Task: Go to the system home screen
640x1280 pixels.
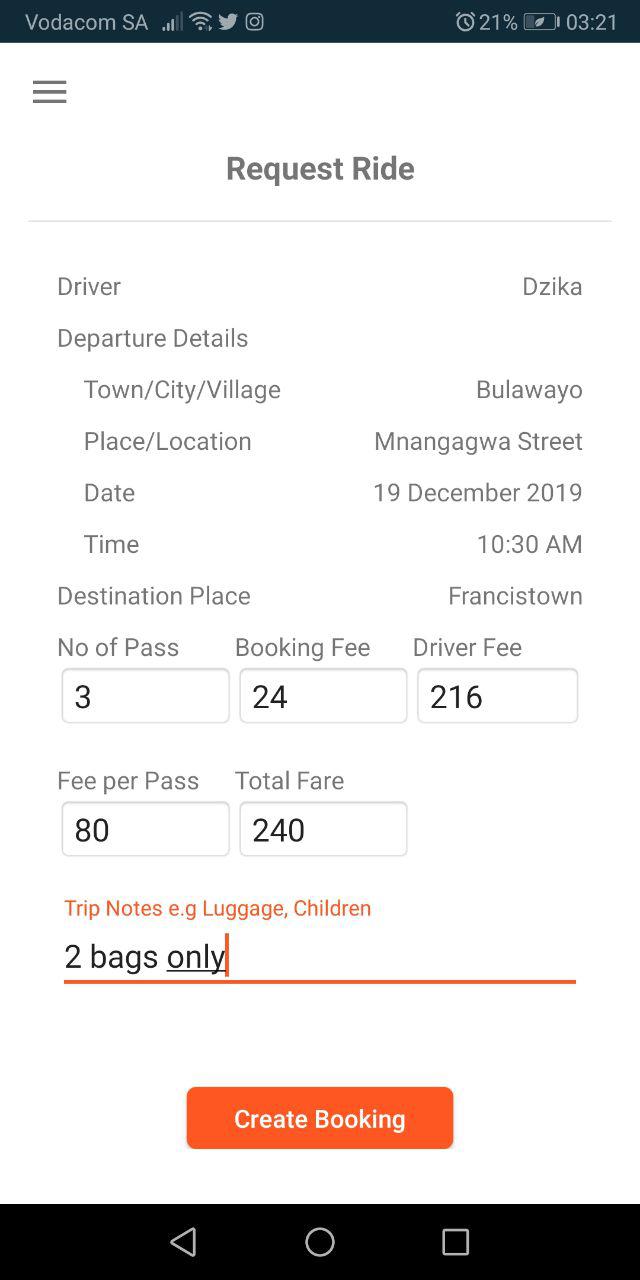Action: pos(320,1242)
